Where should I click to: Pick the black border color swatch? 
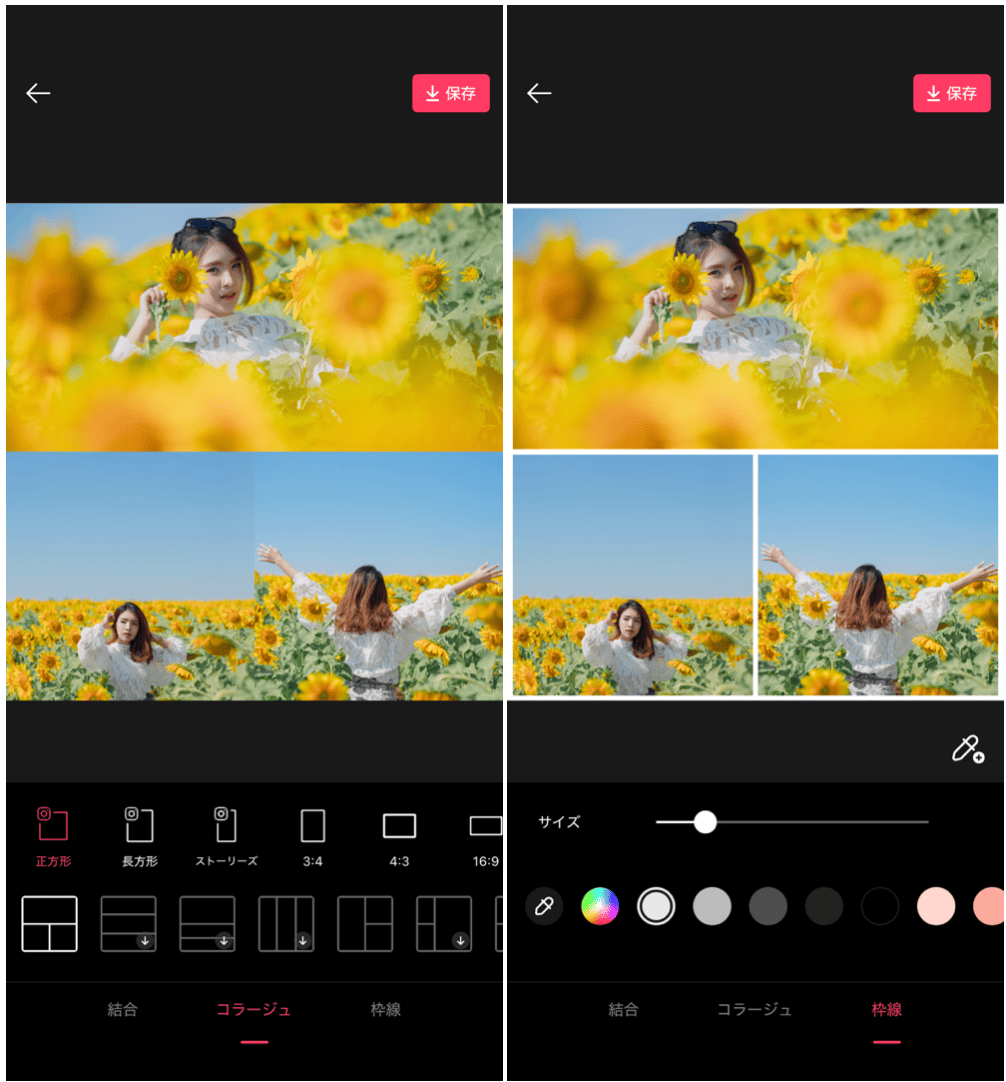click(880, 906)
